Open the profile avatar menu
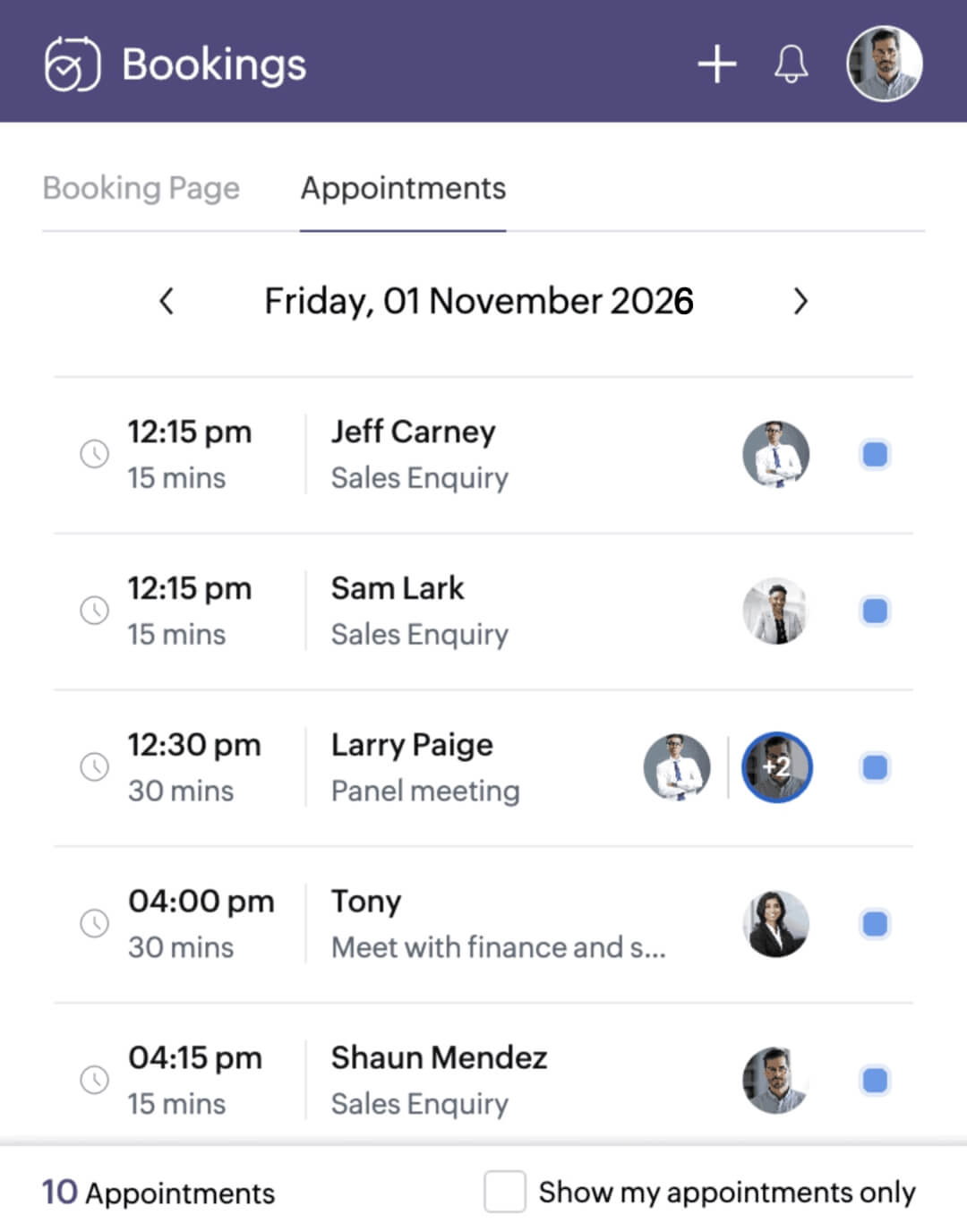The image size is (967, 1232). click(884, 64)
